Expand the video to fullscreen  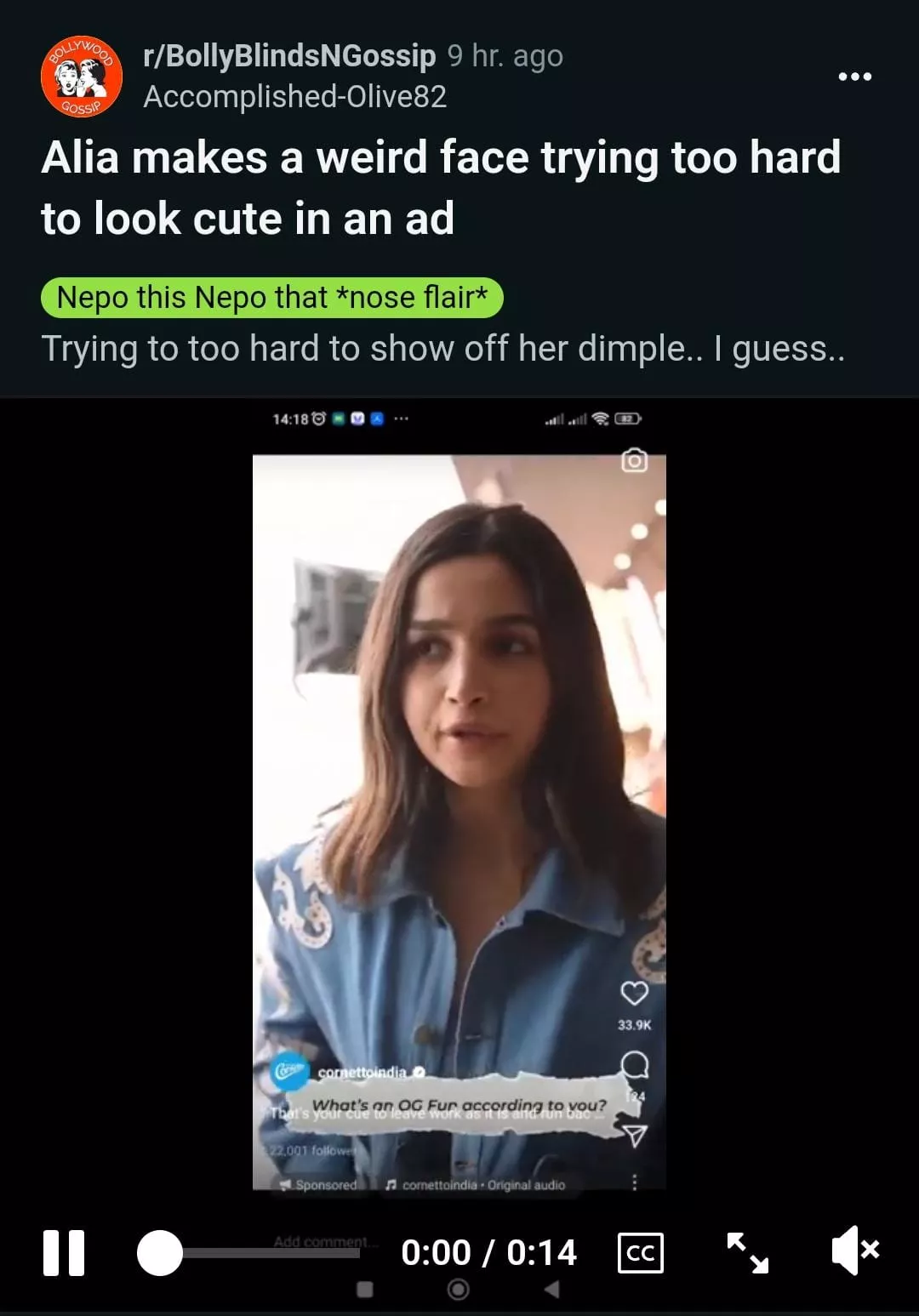(x=747, y=1252)
